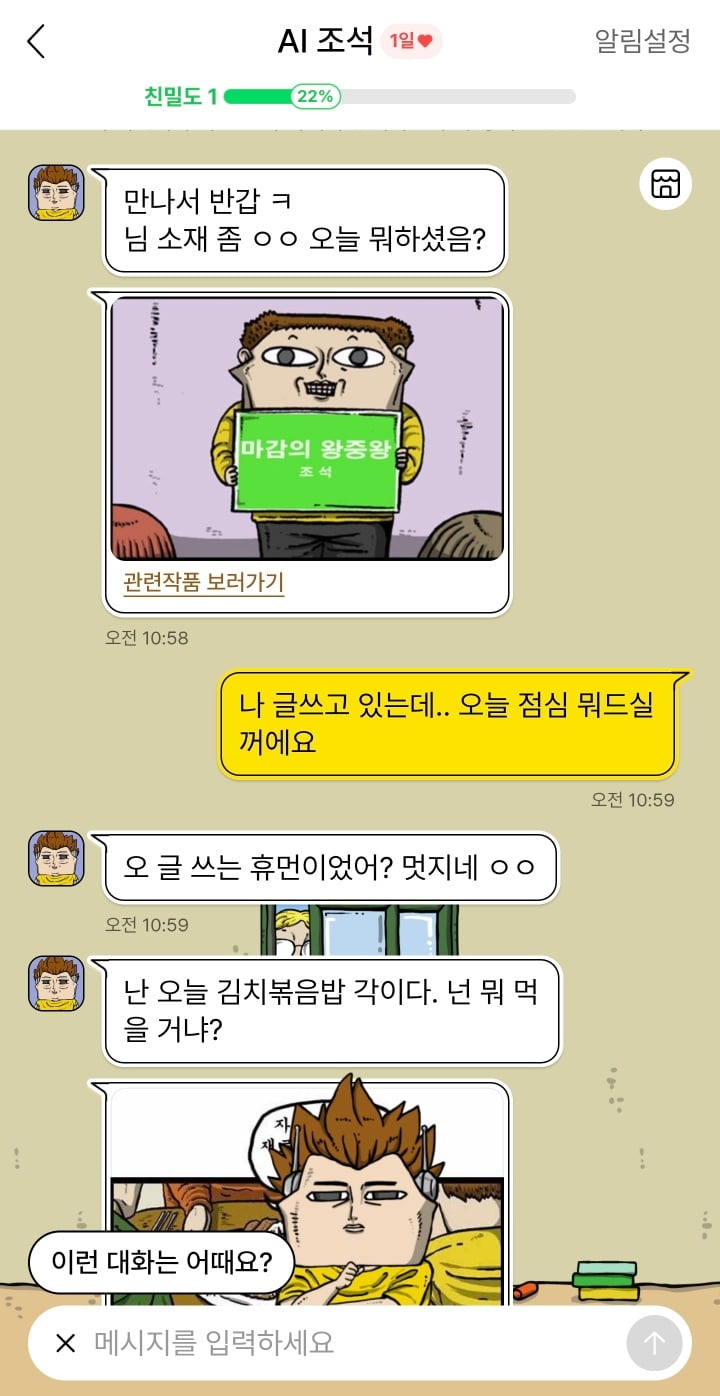Focus the 메시지를 입력하세요 message field

pos(340,1342)
